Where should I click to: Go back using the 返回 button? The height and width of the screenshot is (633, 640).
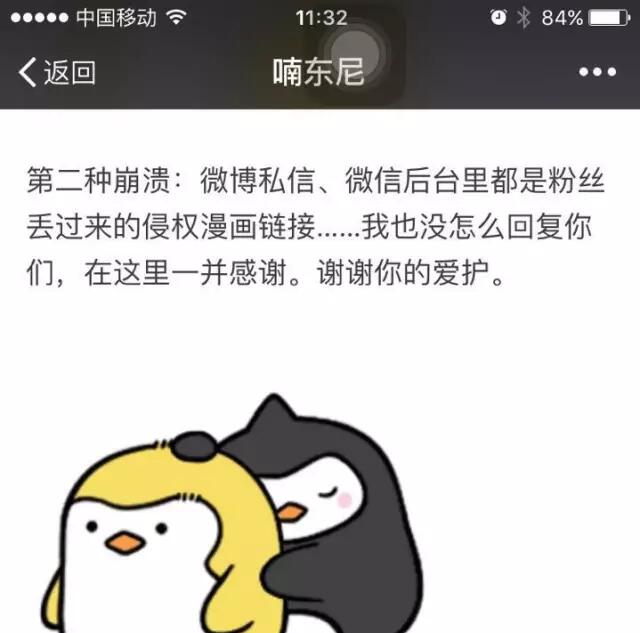(57, 72)
